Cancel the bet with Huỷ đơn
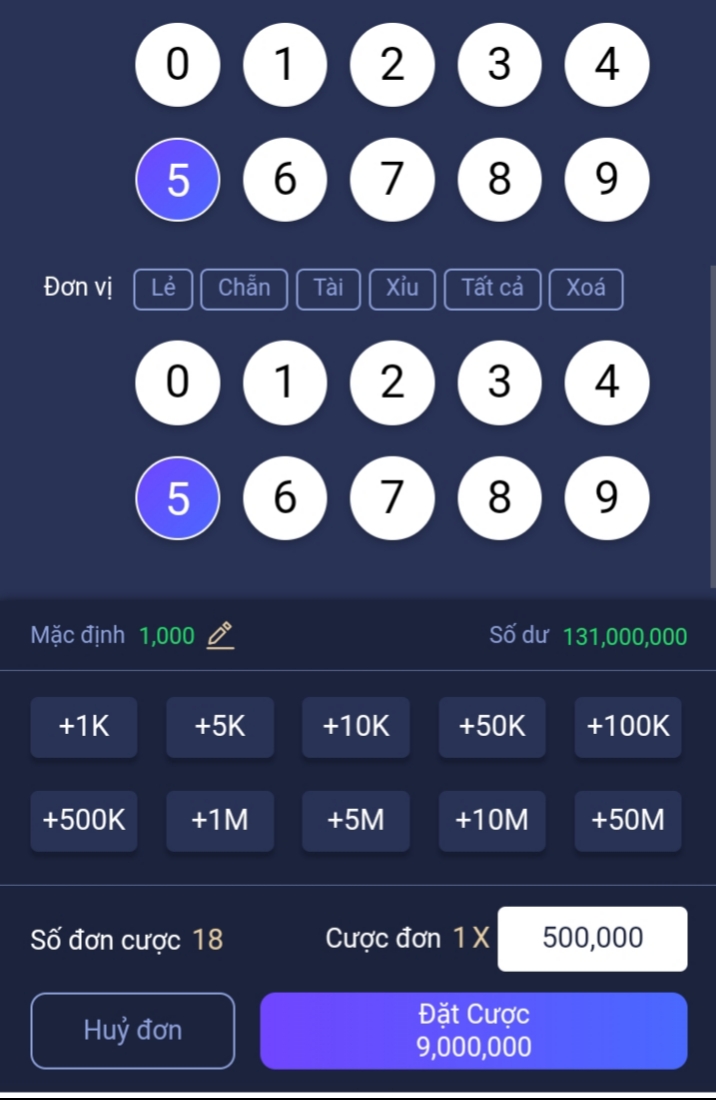This screenshot has width=716, height=1100. 133,1031
